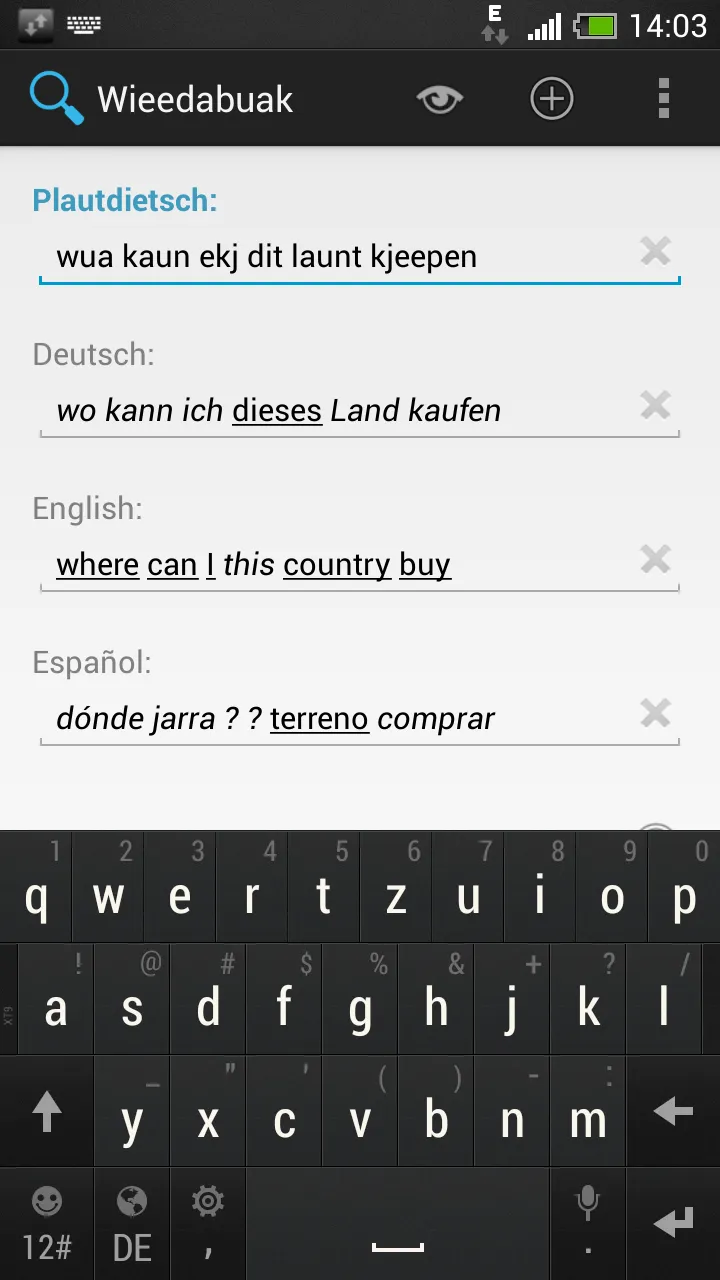
Task: Select the Español text field
Action: 340,719
